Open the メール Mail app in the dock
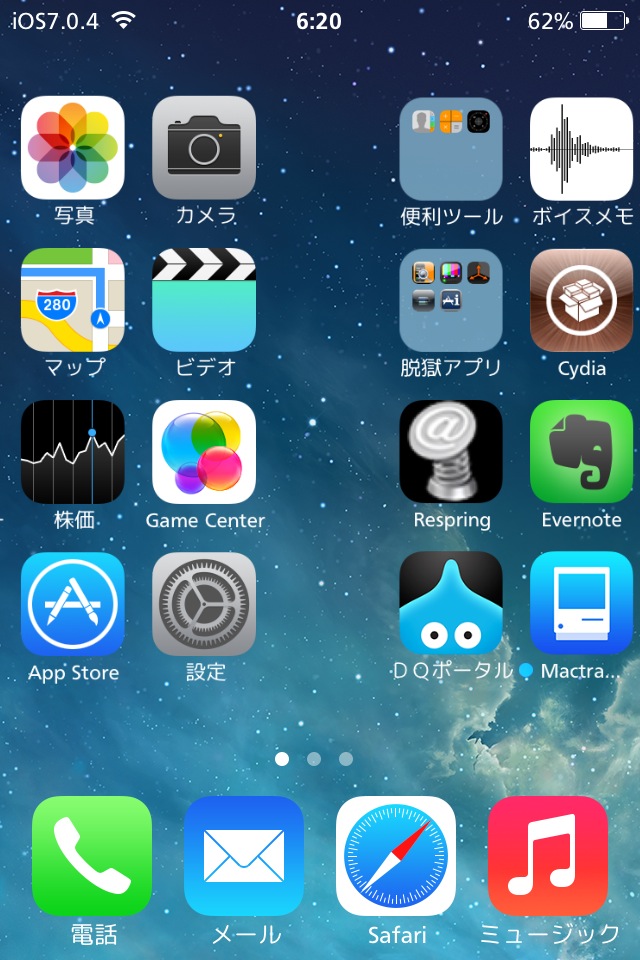640x960 pixels. (x=244, y=856)
